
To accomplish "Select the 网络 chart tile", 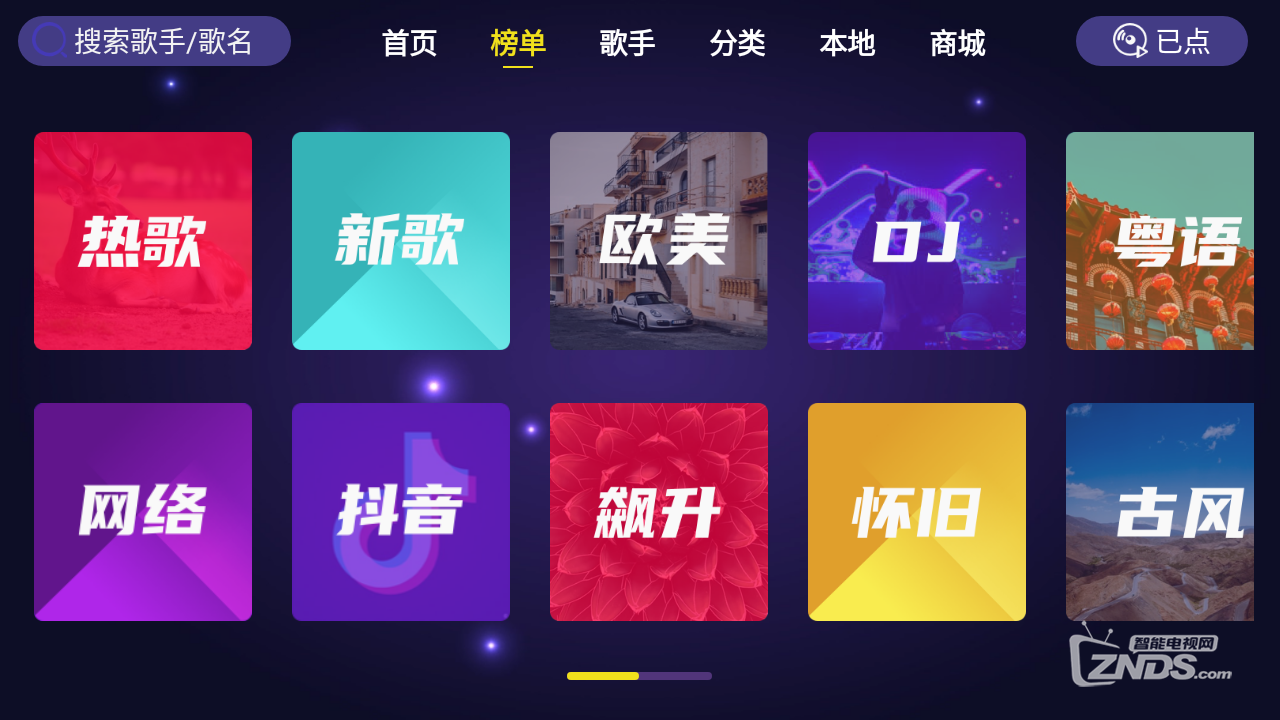I will tap(143, 512).
